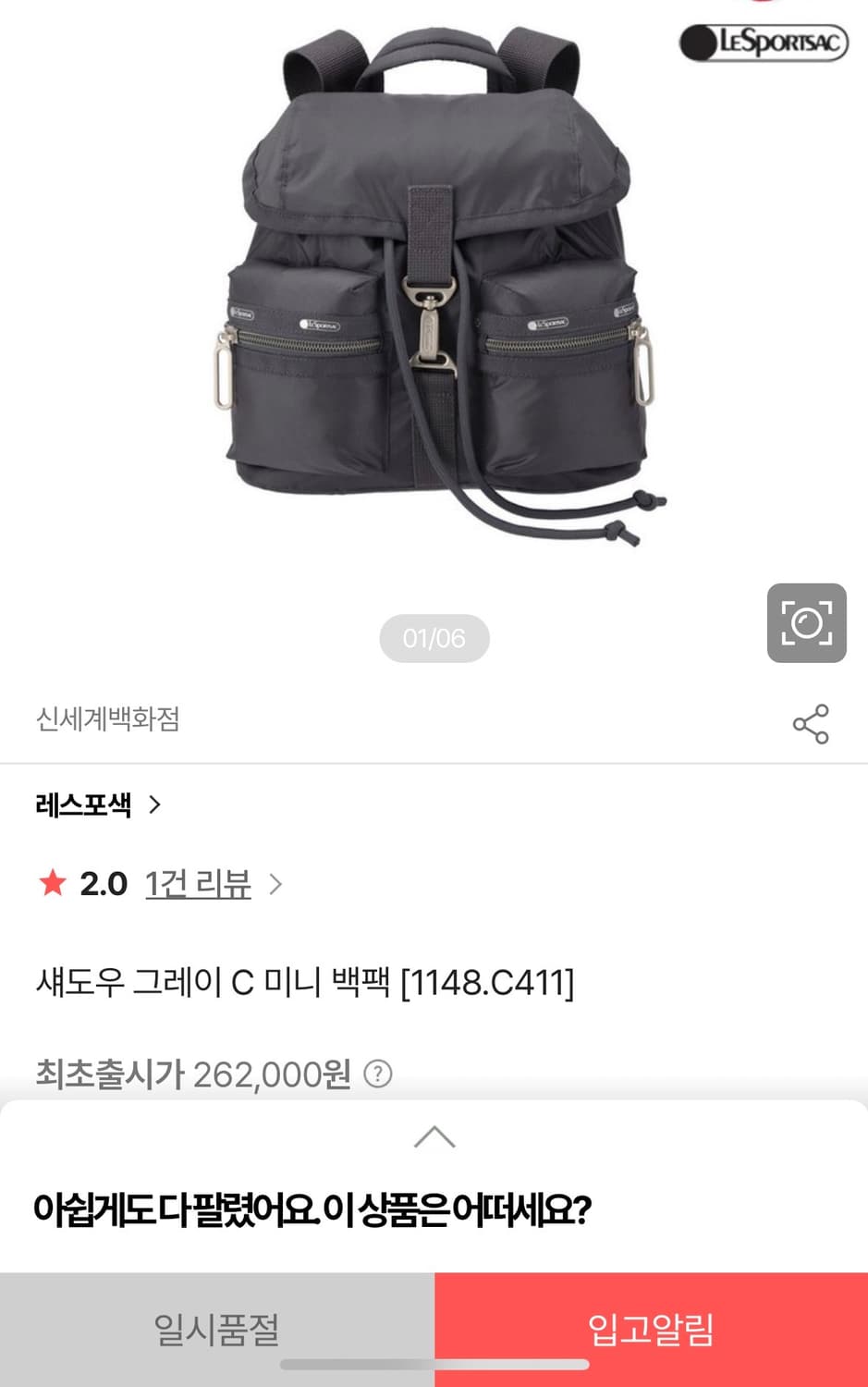Select the star next to 2.0 rating

tap(54, 884)
